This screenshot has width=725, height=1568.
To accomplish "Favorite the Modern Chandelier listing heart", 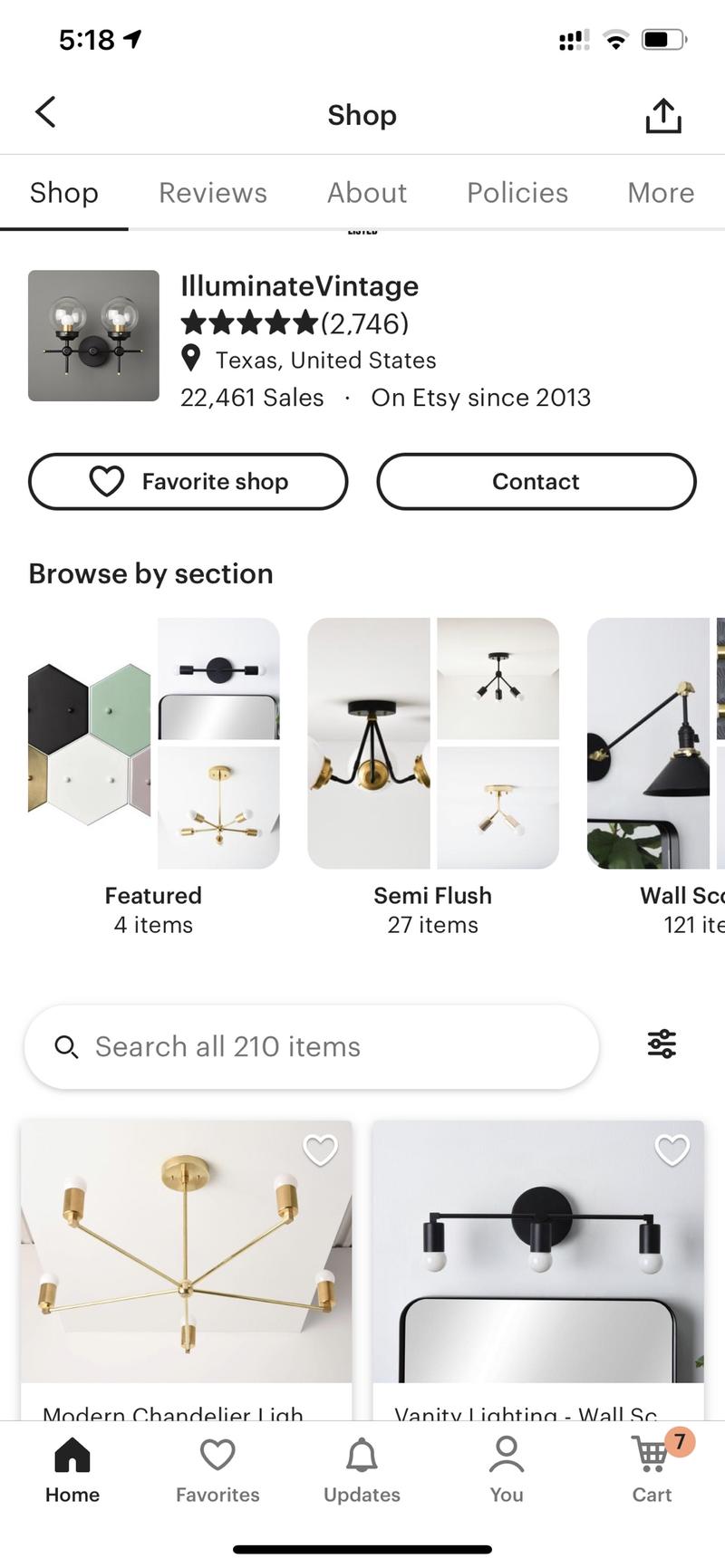I will (320, 1149).
